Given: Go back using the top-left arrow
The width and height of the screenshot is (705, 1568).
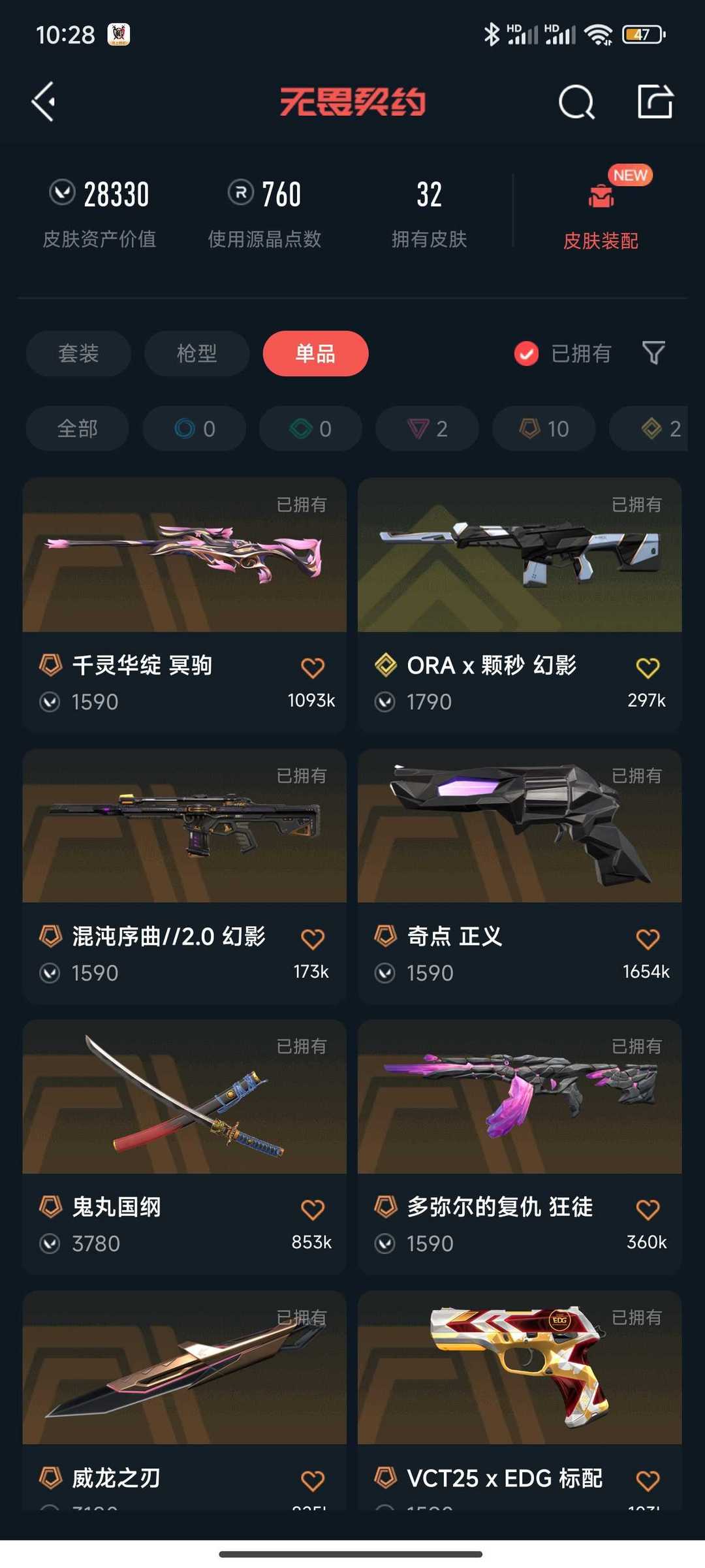Looking at the screenshot, I should coord(44,102).
